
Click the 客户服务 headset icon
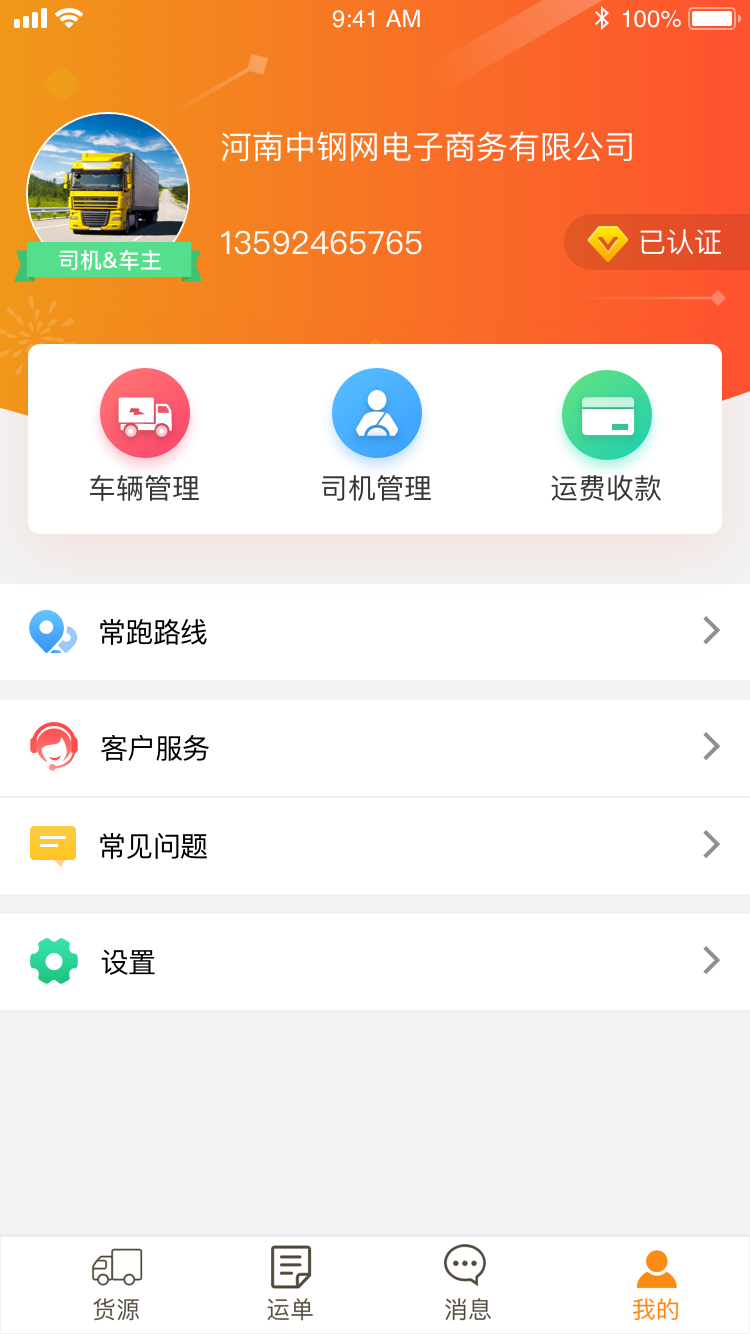point(53,746)
